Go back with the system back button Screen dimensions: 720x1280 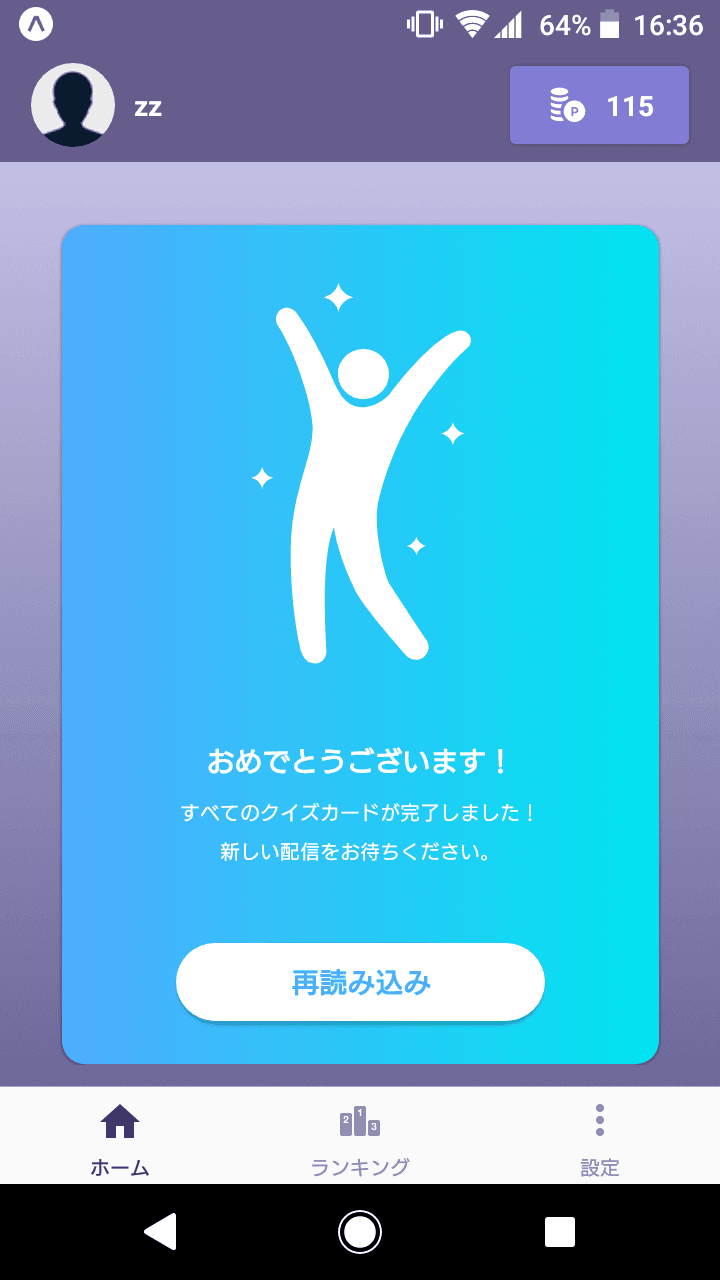tap(161, 1231)
